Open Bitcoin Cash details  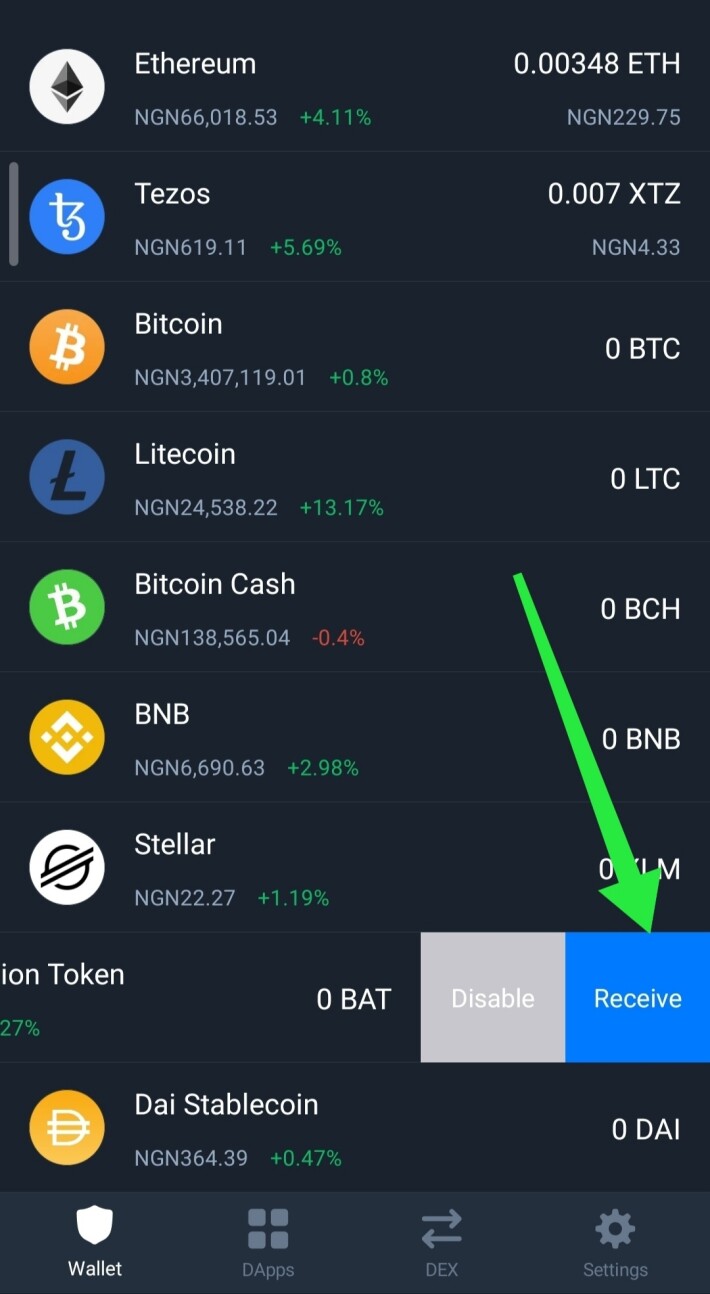click(355, 607)
